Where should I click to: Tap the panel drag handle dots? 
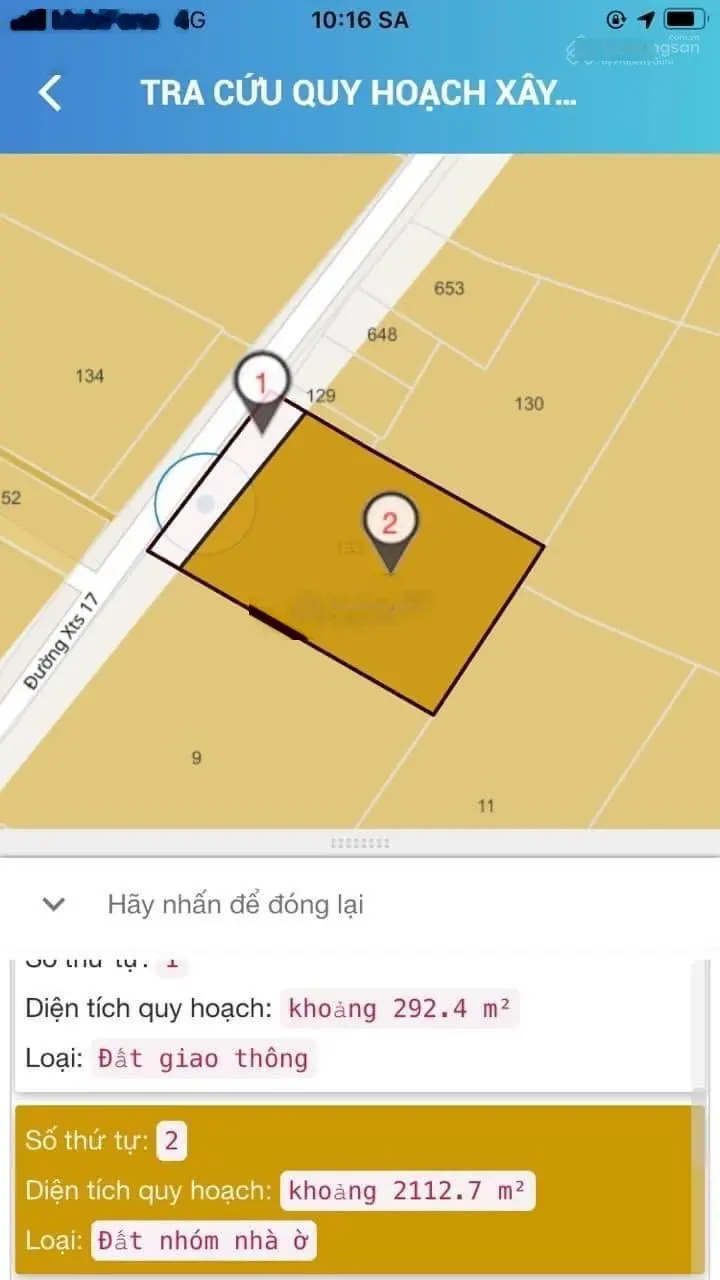tap(360, 843)
